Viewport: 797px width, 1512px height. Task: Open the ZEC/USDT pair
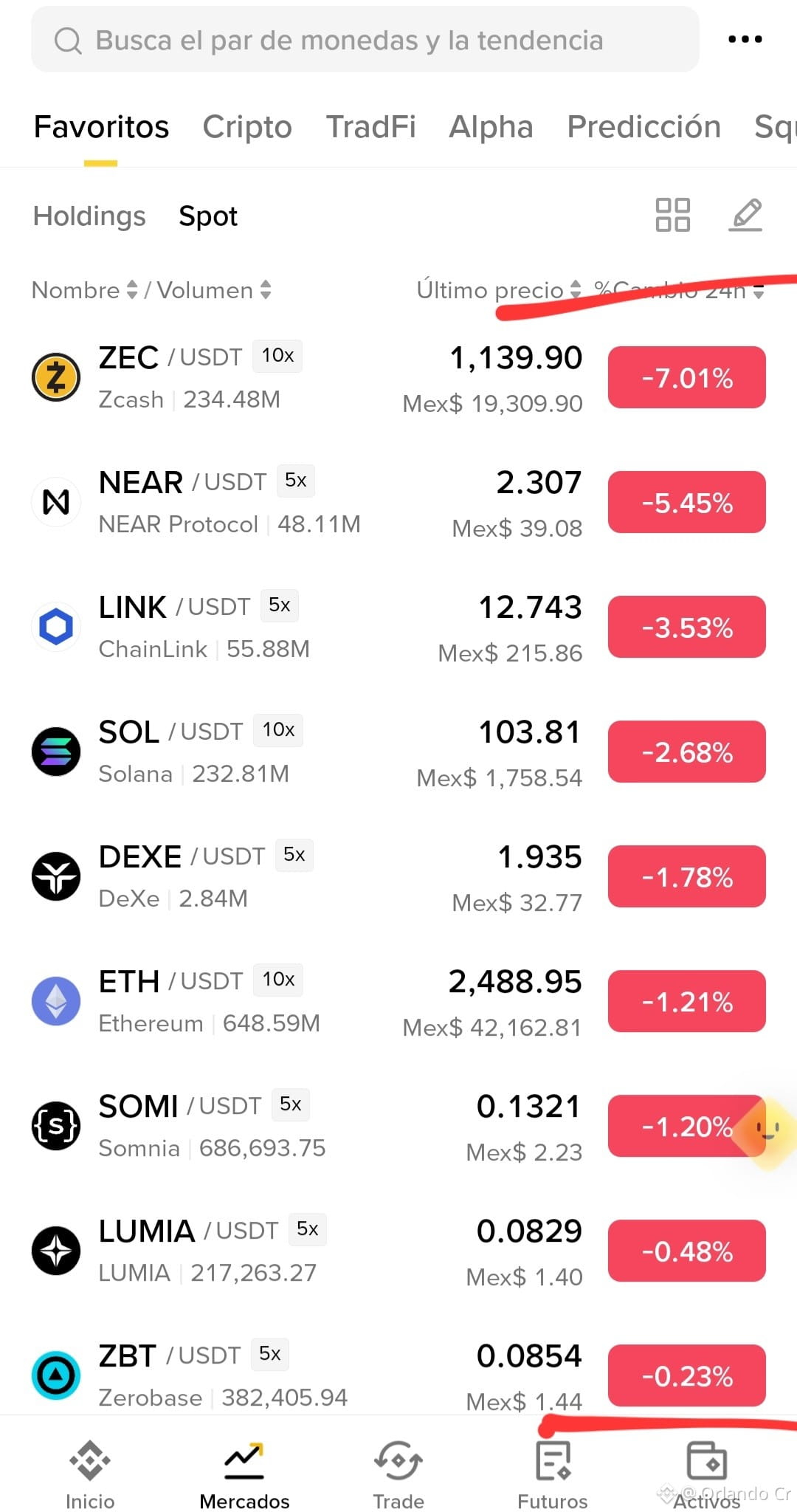[398, 378]
